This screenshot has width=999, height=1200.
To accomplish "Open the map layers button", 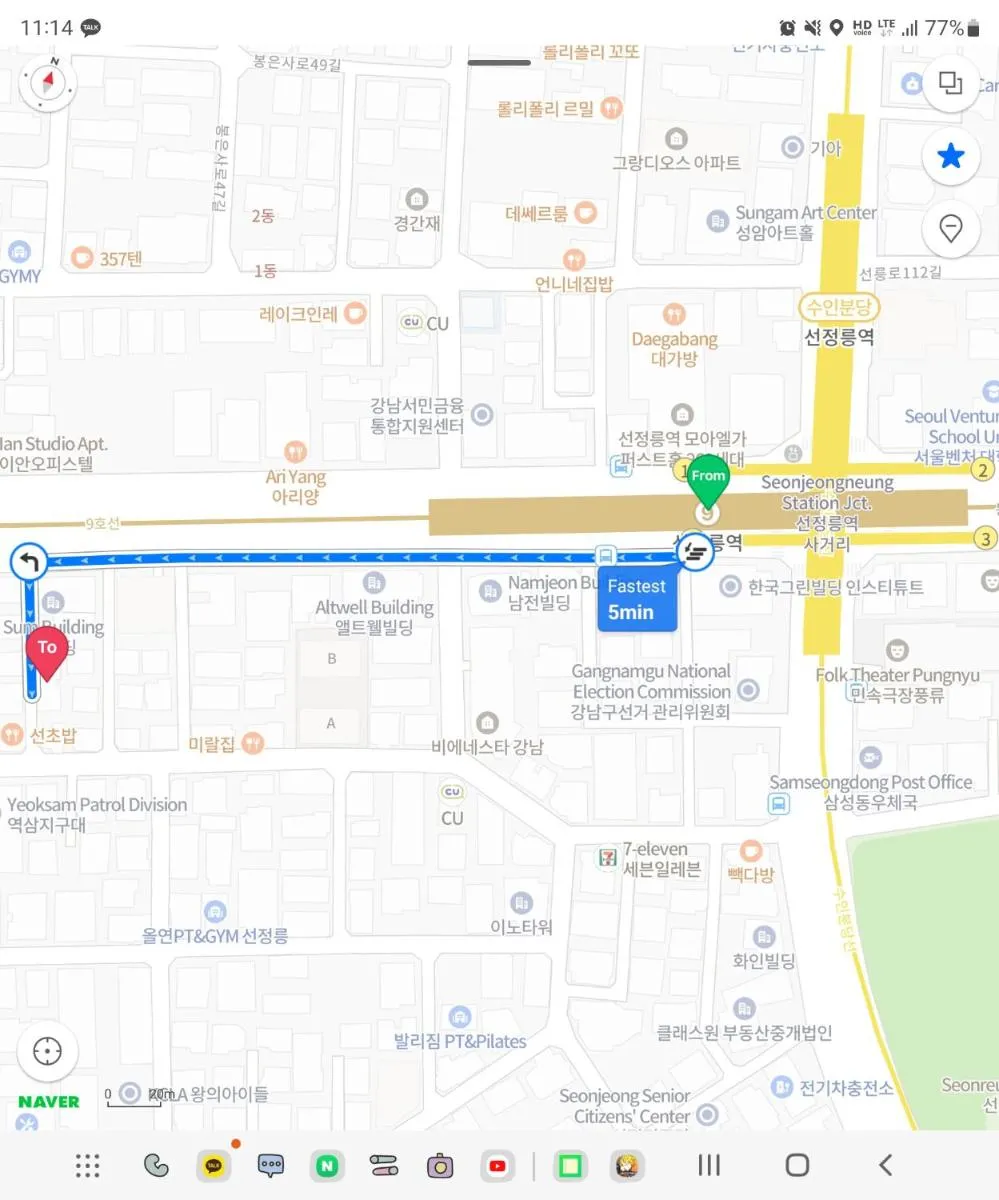I will point(950,84).
